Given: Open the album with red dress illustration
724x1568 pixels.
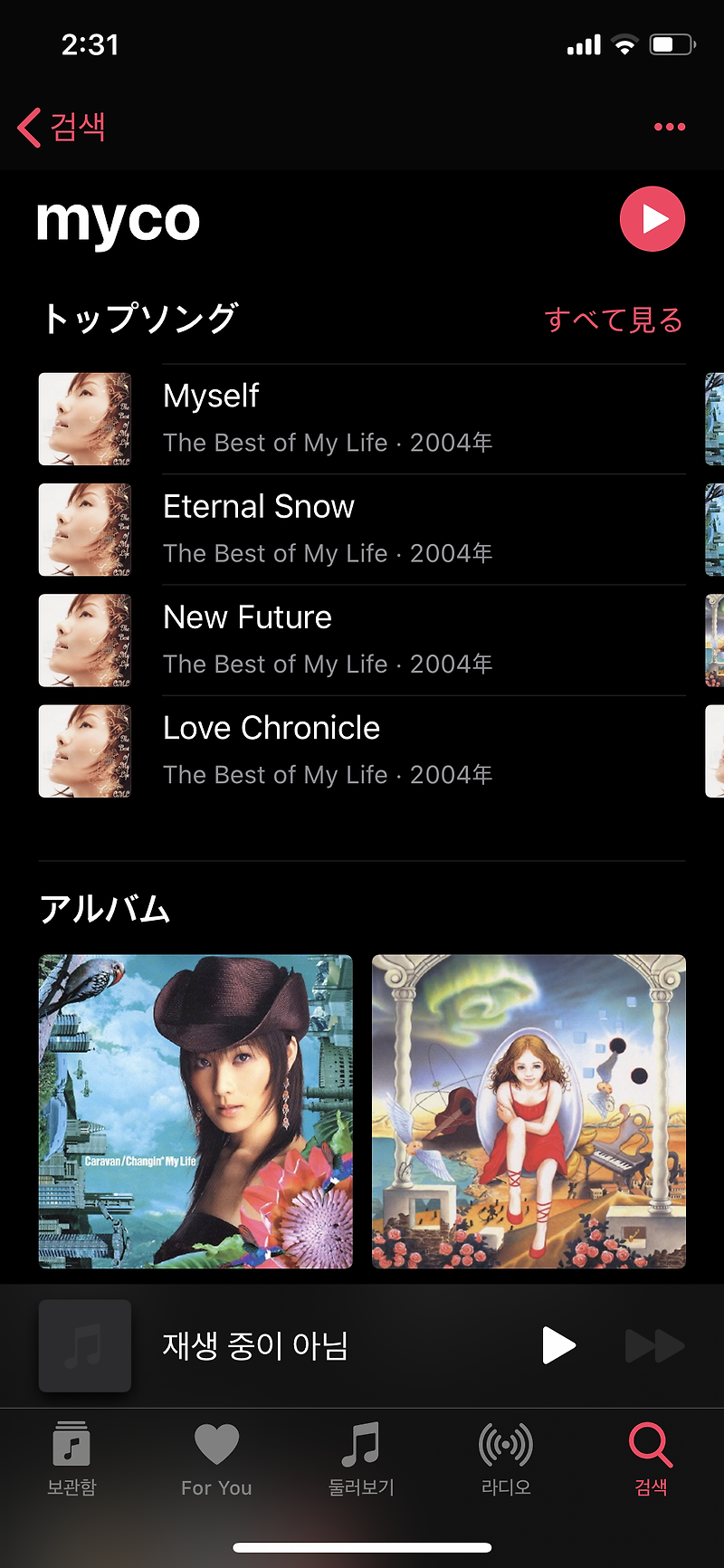Looking at the screenshot, I should (x=529, y=1112).
